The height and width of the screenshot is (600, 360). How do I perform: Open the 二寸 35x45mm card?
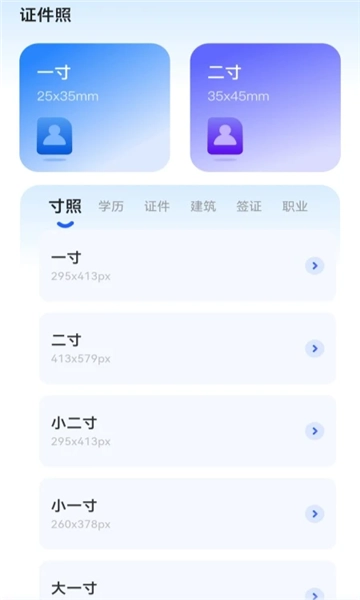[265, 108]
